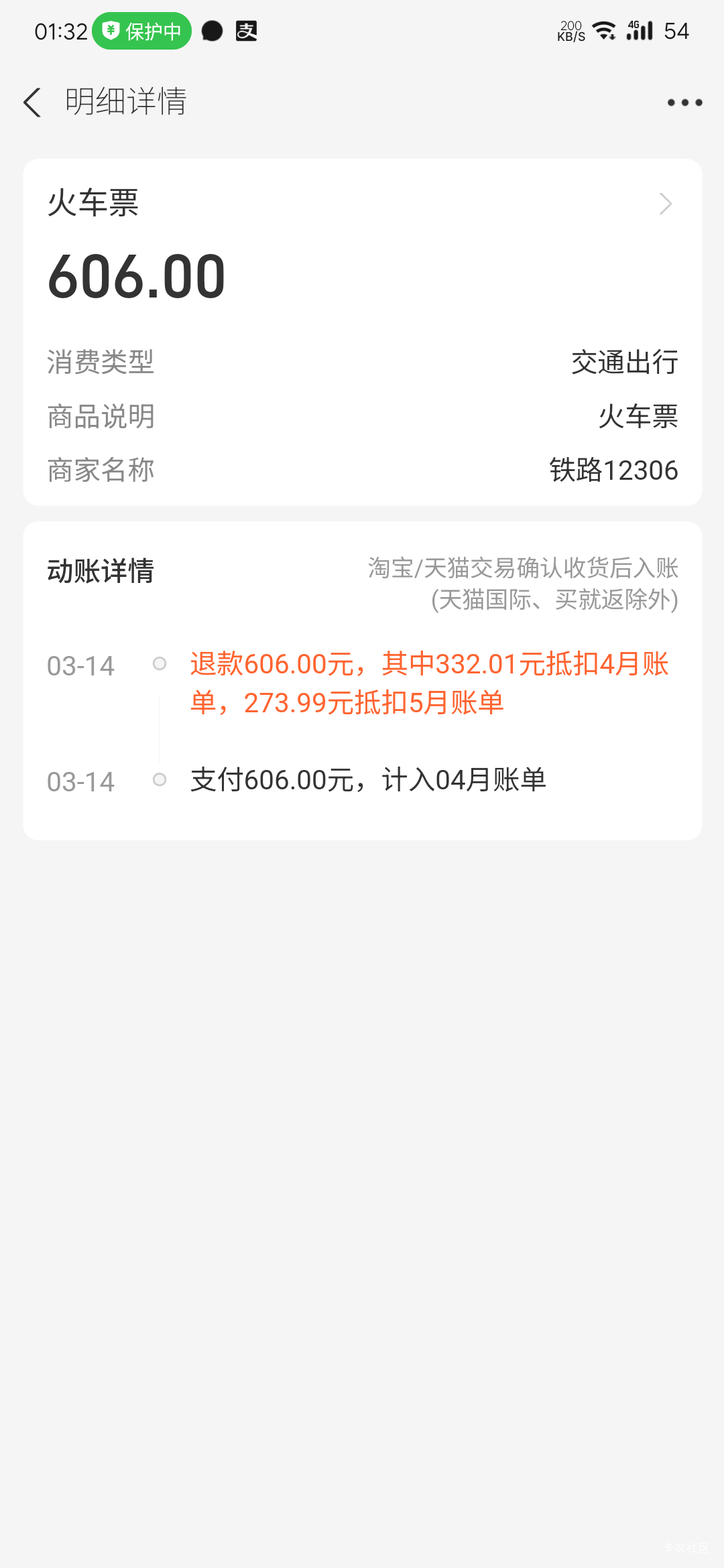This screenshot has height=1568, width=724.
Task: Open the three-dot overflow menu
Action: (x=684, y=103)
